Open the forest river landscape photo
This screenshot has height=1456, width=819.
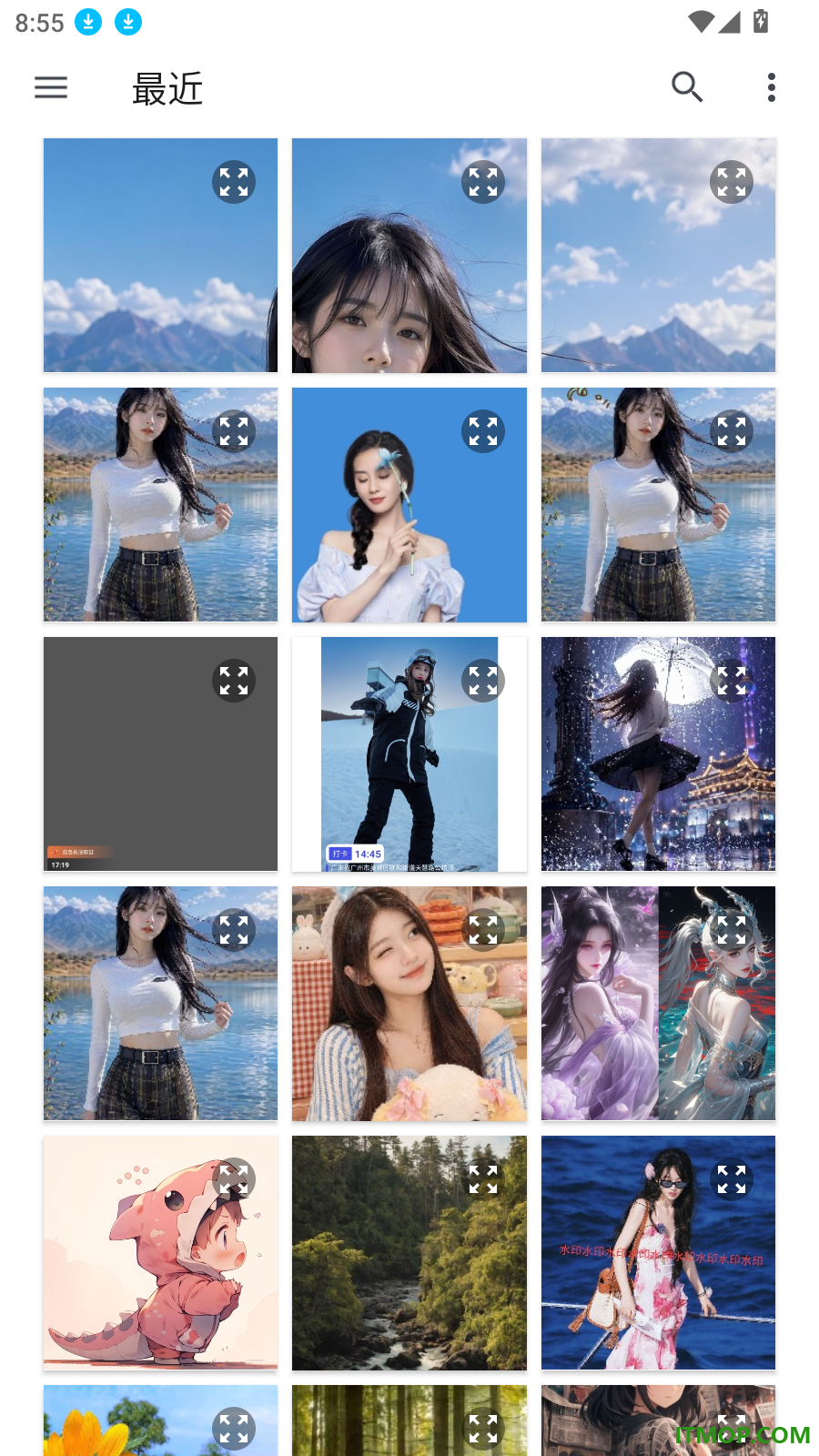point(409,1253)
